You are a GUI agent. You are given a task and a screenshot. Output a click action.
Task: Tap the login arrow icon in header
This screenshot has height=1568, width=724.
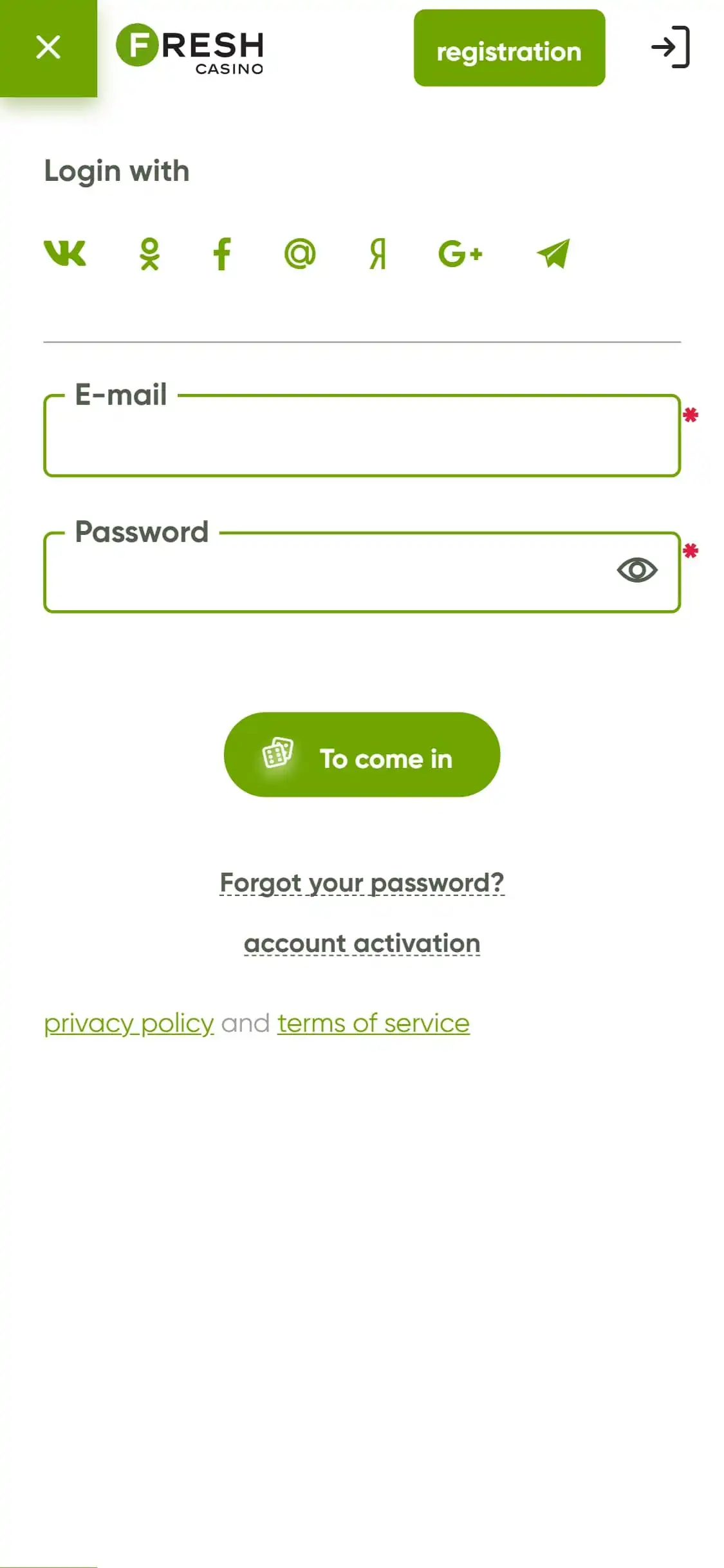click(670, 47)
